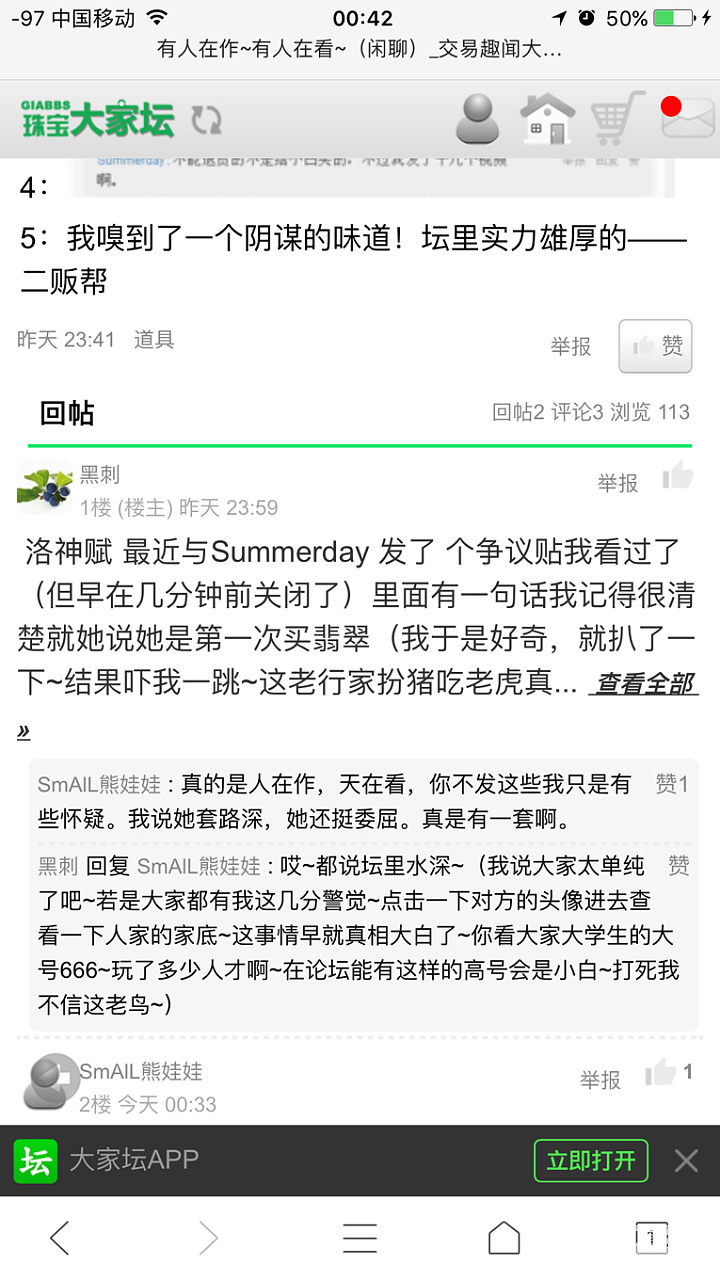
Task: Expand reply with 查看全部
Action: (x=645, y=684)
